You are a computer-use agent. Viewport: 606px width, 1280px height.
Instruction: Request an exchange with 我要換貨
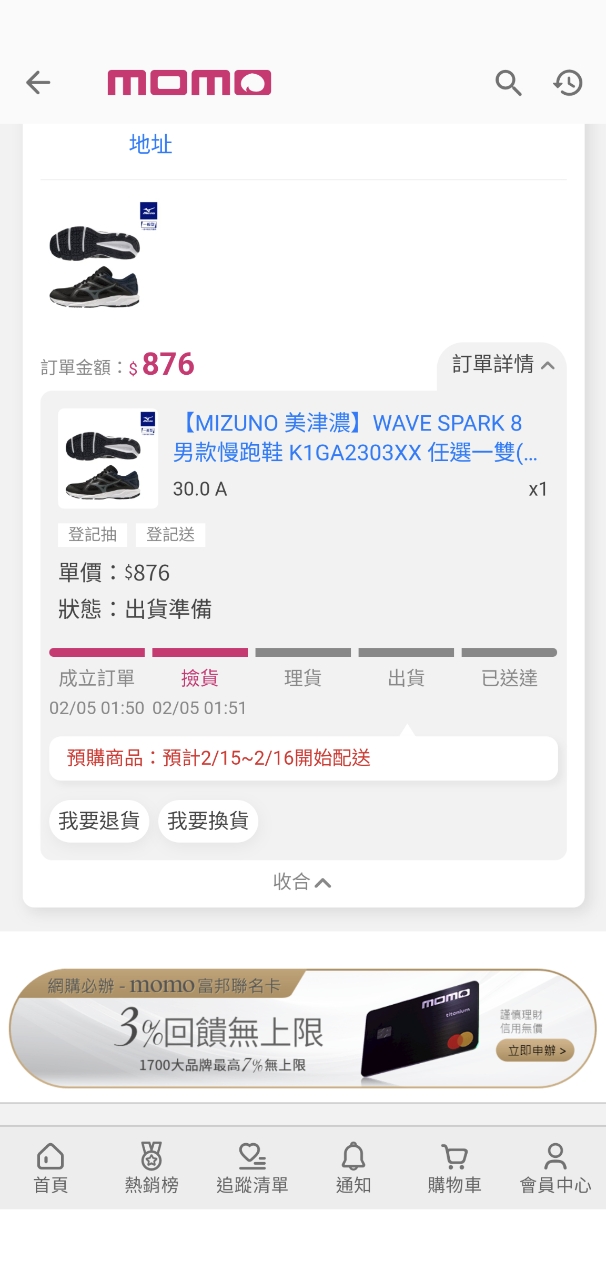pos(208,822)
